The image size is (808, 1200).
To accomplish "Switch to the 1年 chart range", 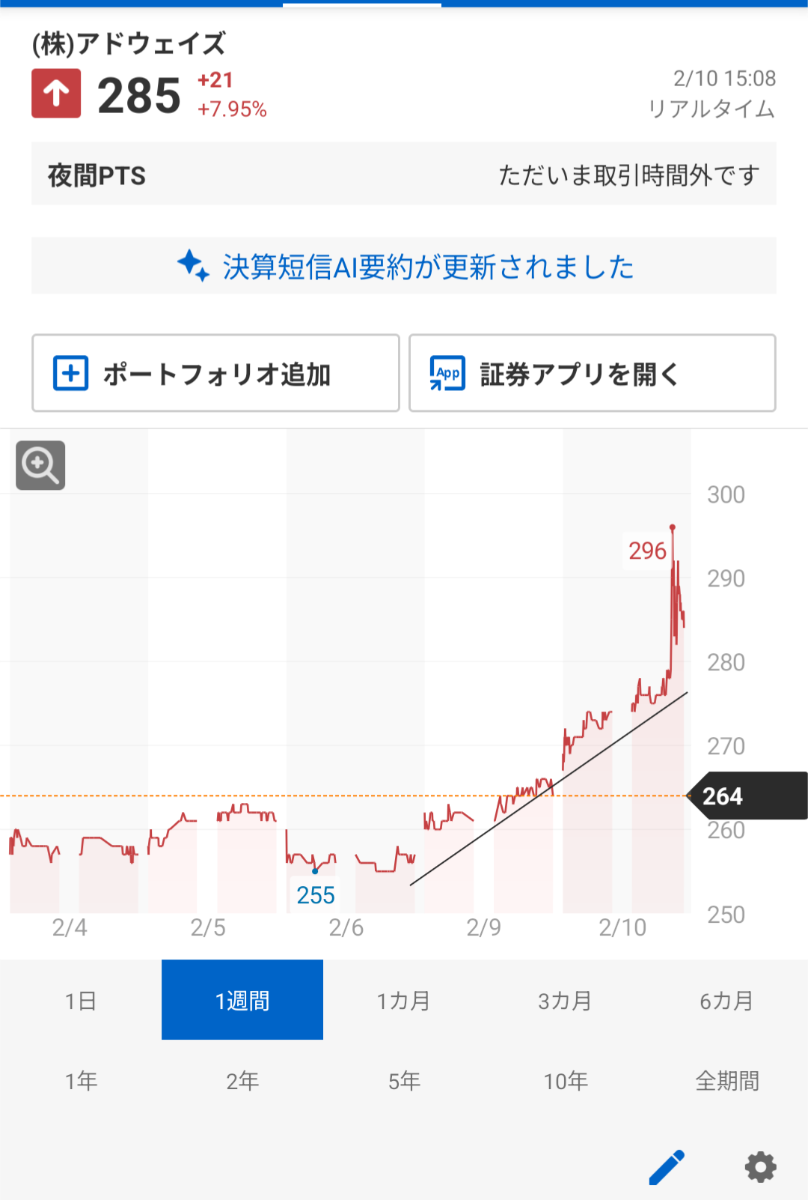I will tap(80, 1080).
